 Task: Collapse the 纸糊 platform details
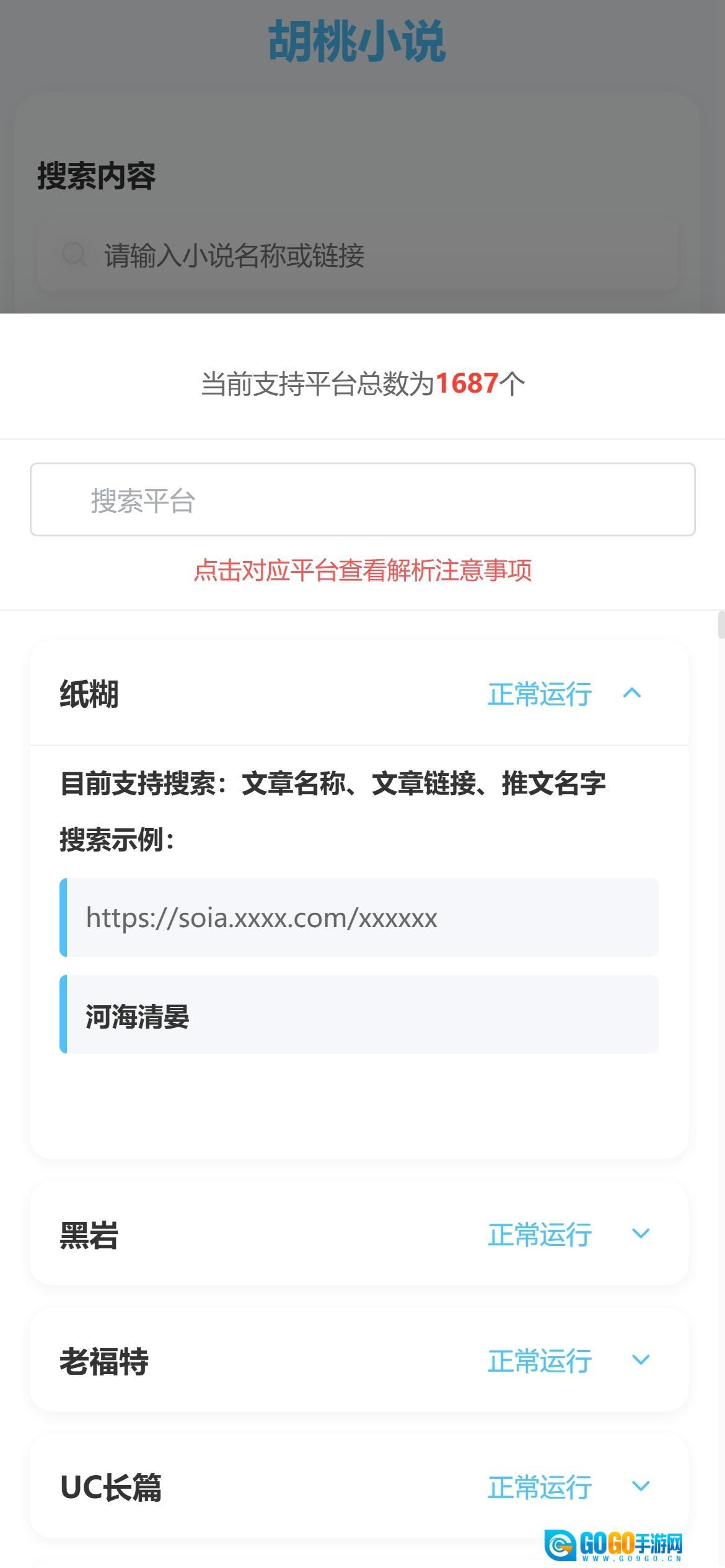(631, 694)
